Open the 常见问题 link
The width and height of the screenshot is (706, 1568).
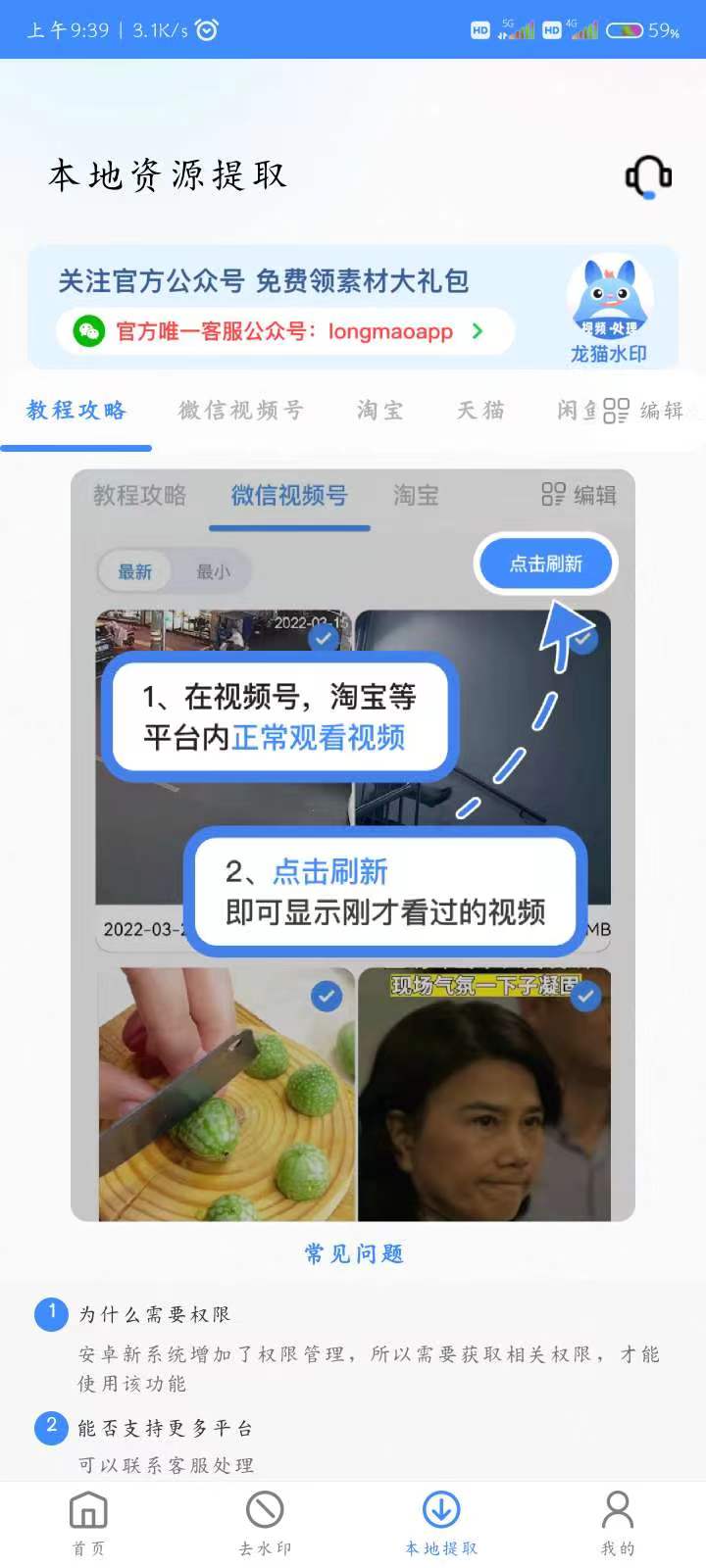tap(353, 1252)
